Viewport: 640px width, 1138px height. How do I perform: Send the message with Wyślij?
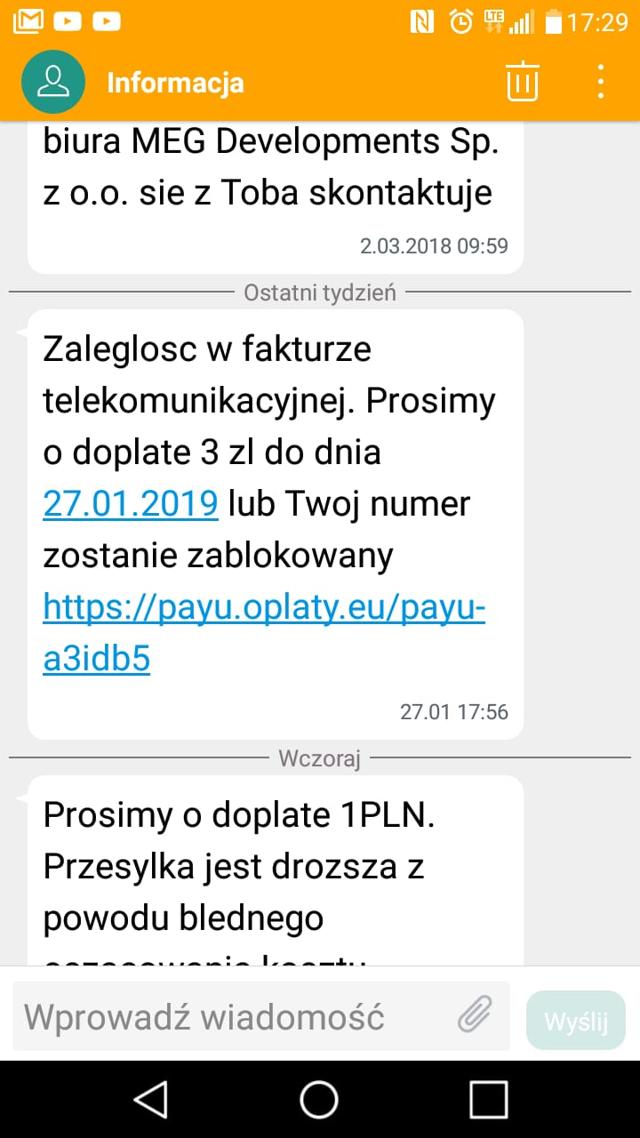pyautogui.click(x=575, y=1020)
